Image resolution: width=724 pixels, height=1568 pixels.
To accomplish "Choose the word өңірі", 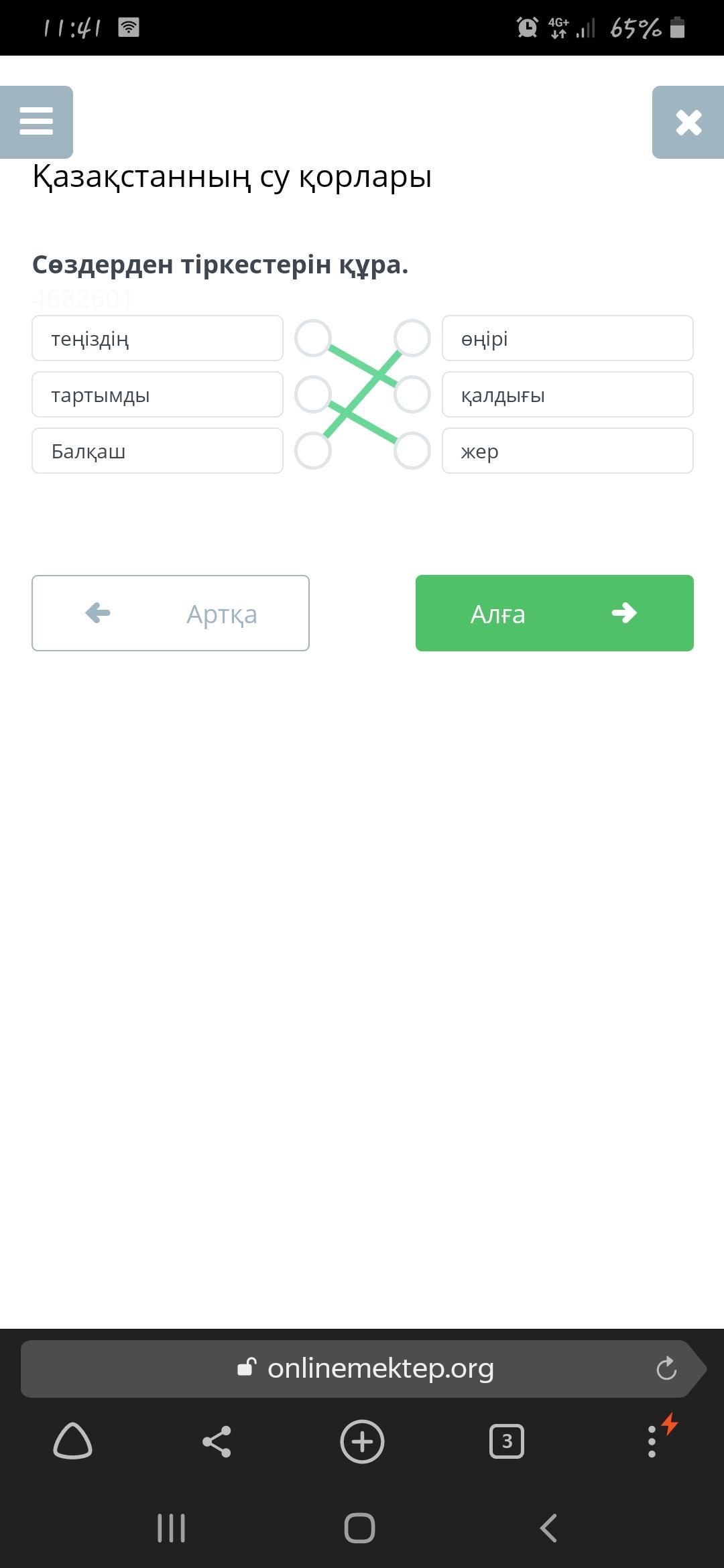I will [x=568, y=338].
